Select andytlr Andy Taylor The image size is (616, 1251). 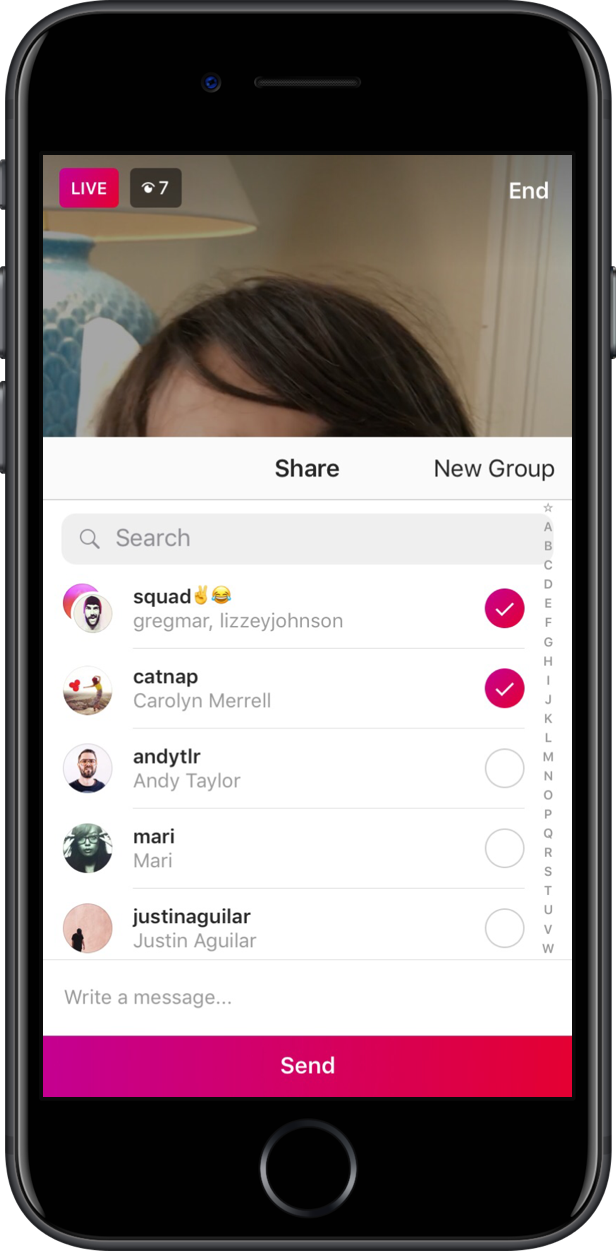504,768
